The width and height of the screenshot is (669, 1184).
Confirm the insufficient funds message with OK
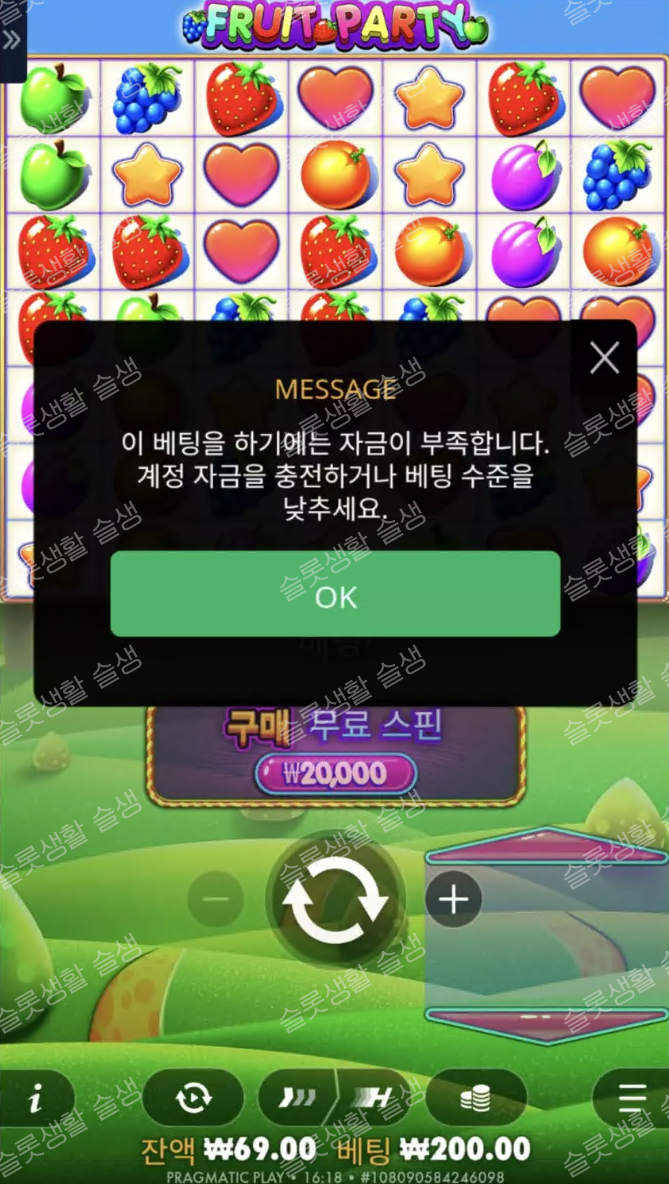click(x=335, y=595)
